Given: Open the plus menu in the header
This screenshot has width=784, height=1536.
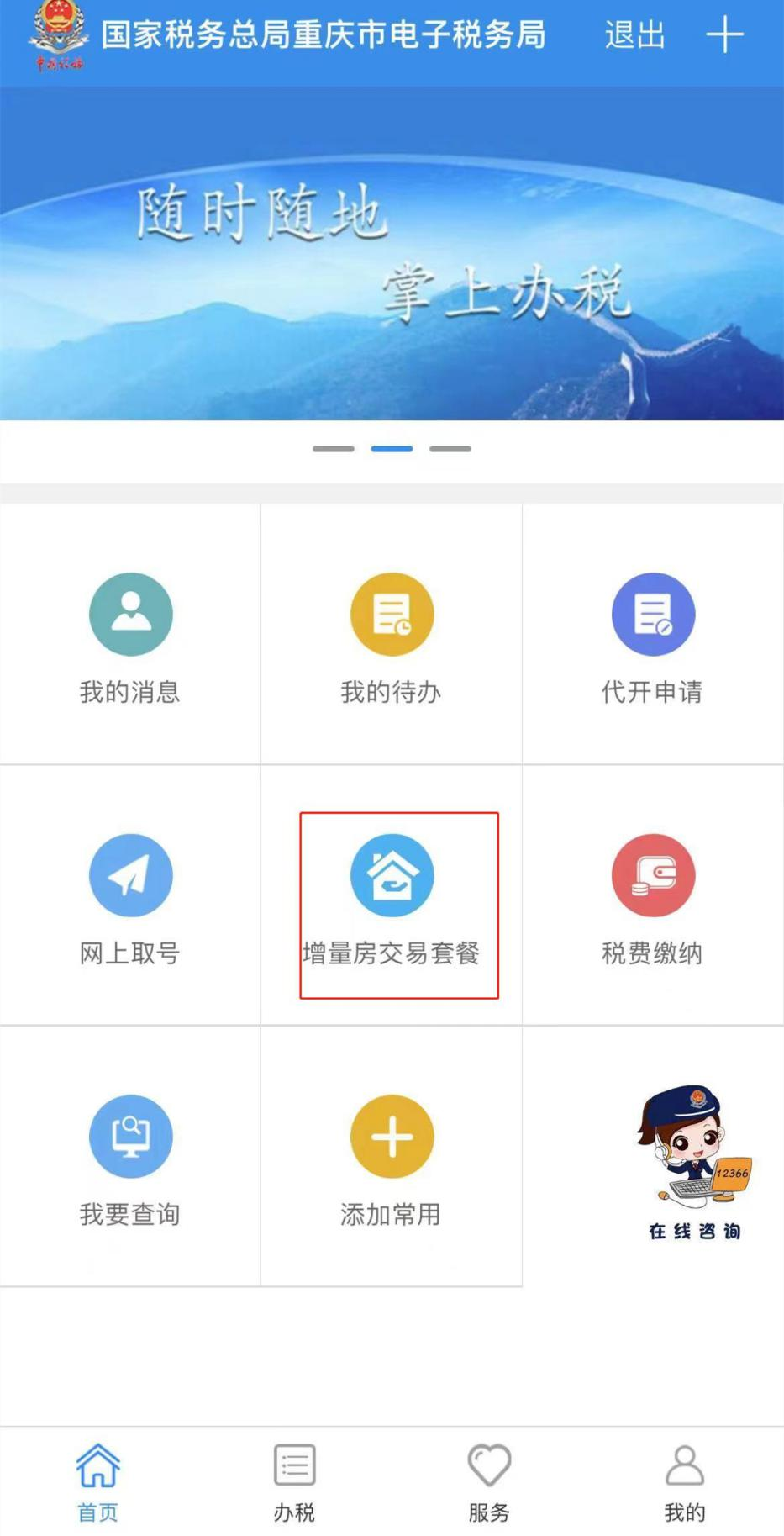Looking at the screenshot, I should (x=724, y=35).
